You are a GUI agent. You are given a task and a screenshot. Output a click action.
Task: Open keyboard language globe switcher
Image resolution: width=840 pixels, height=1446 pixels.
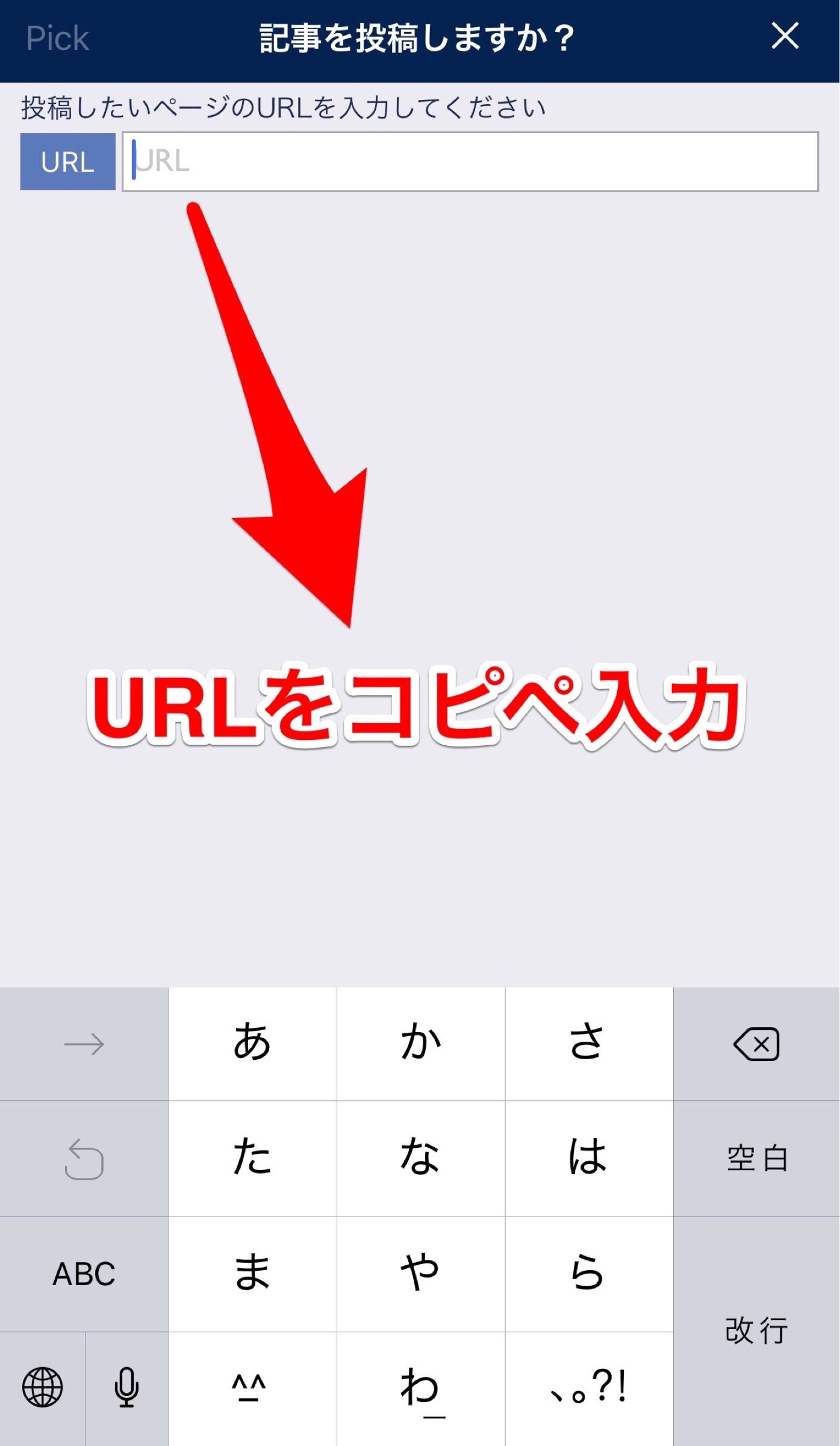[x=42, y=1388]
